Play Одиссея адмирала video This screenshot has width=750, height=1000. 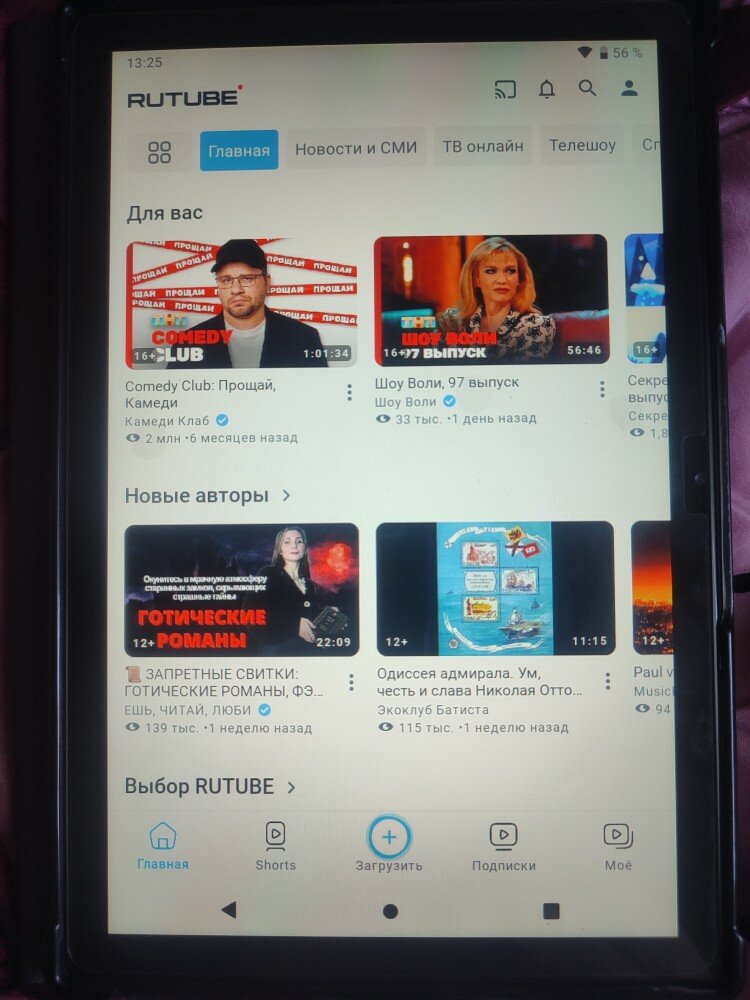(494, 588)
